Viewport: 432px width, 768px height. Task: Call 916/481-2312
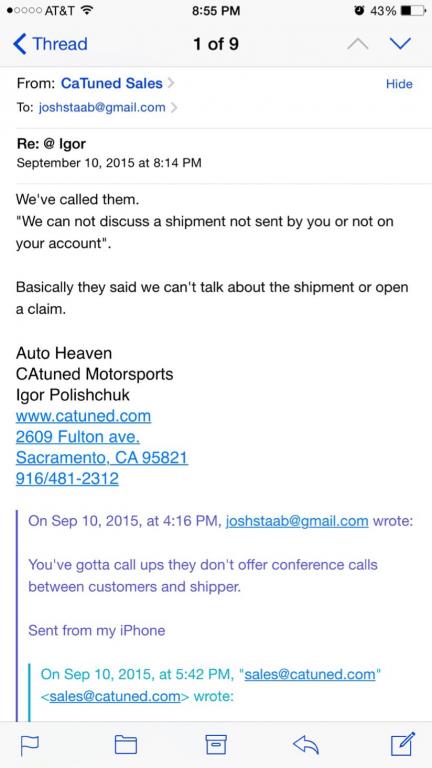pyautogui.click(x=67, y=478)
